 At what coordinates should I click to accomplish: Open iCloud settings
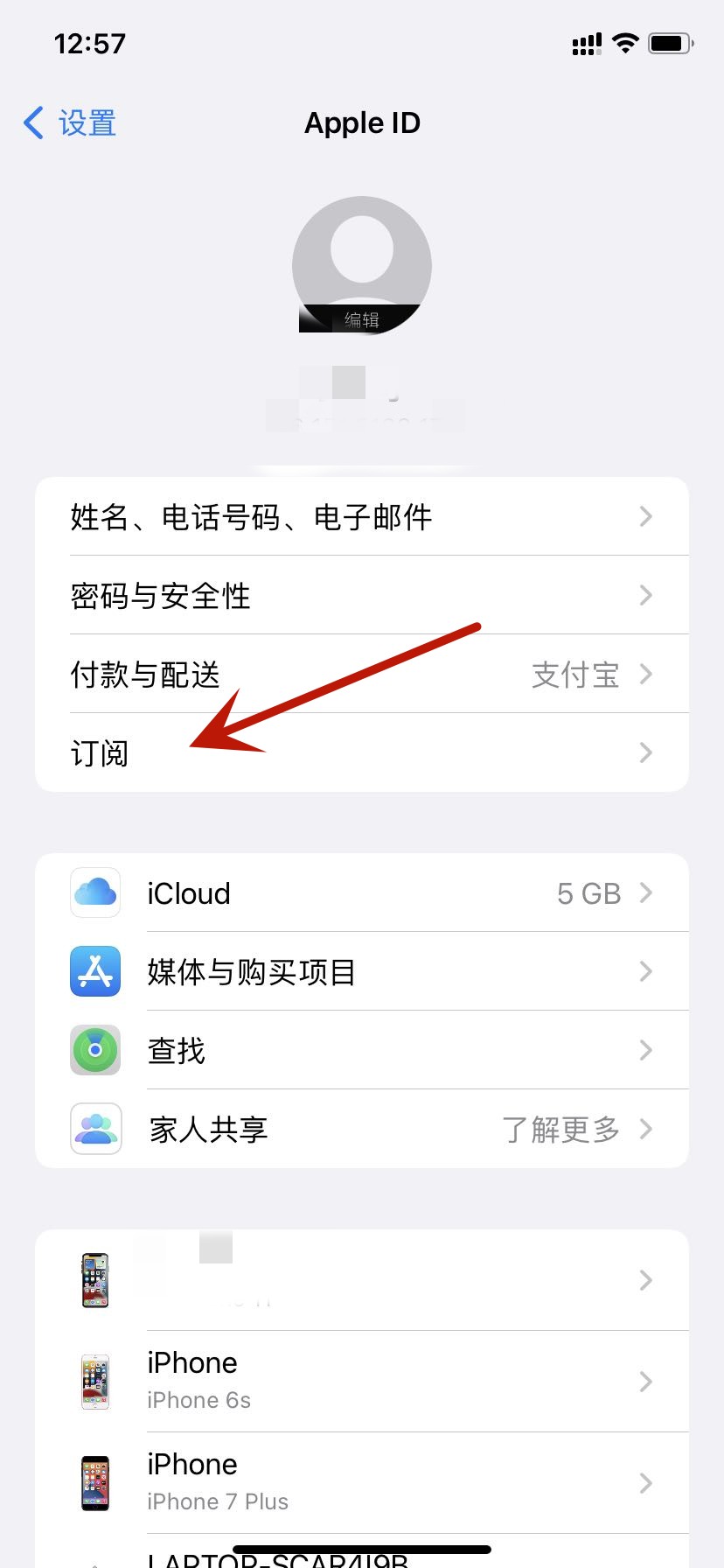[361, 892]
